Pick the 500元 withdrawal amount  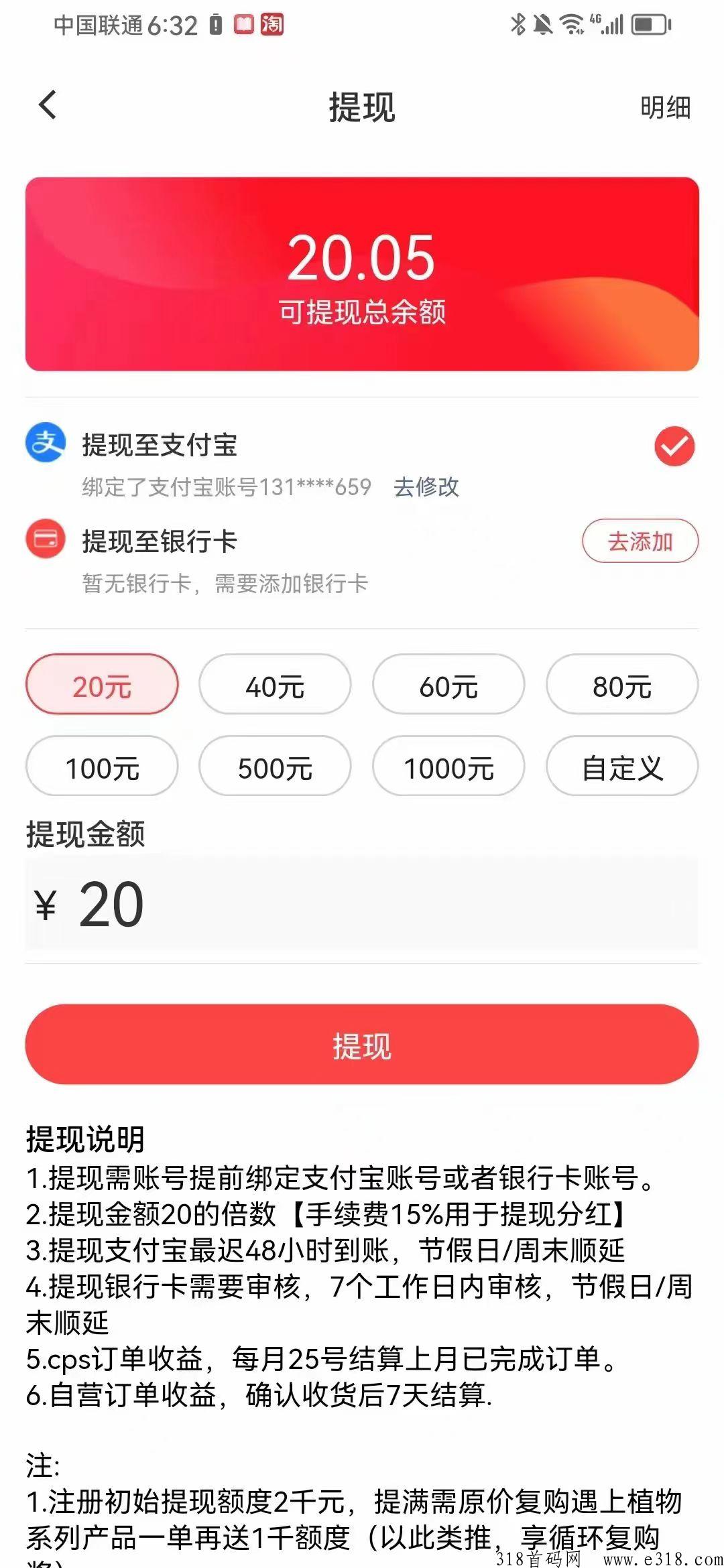(275, 767)
